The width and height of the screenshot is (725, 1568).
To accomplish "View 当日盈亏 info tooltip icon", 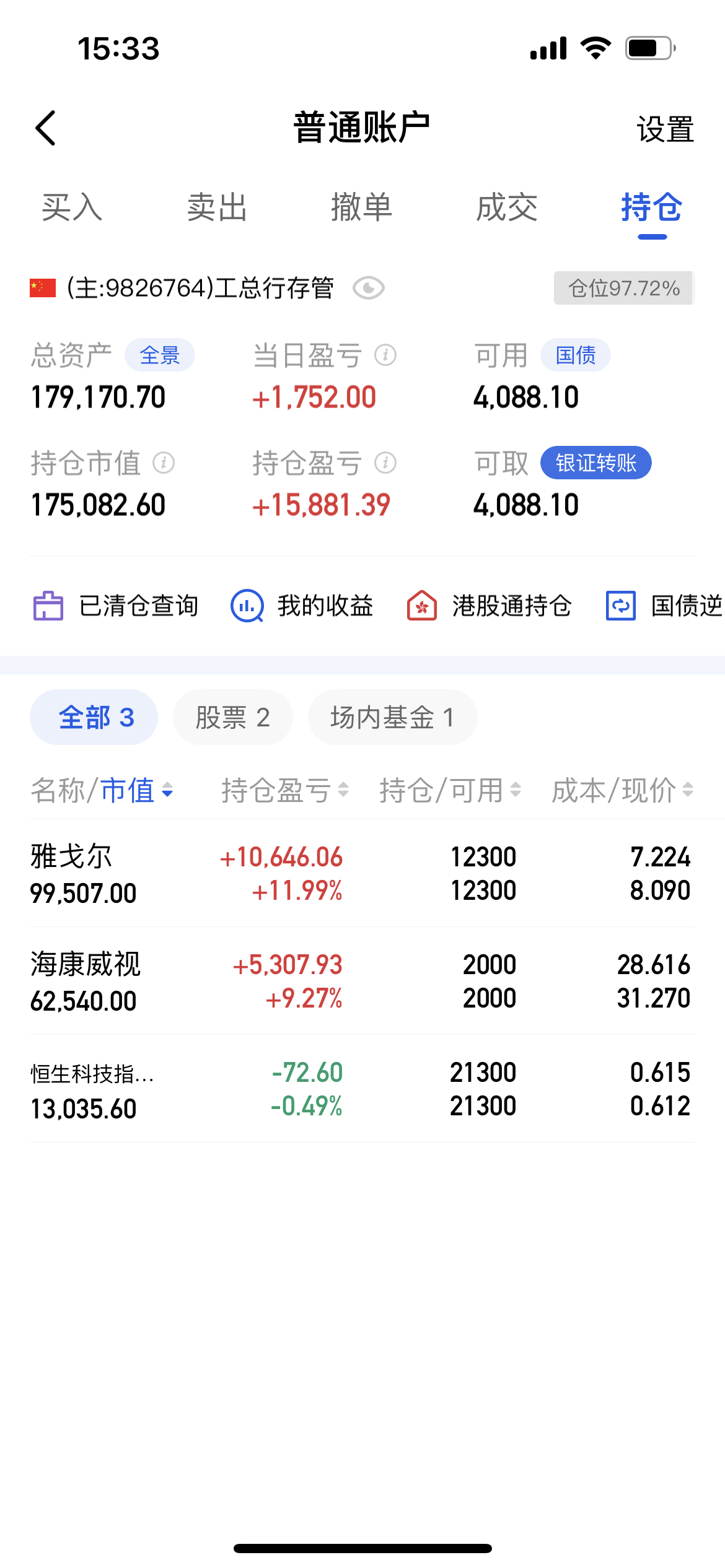I will click(386, 355).
